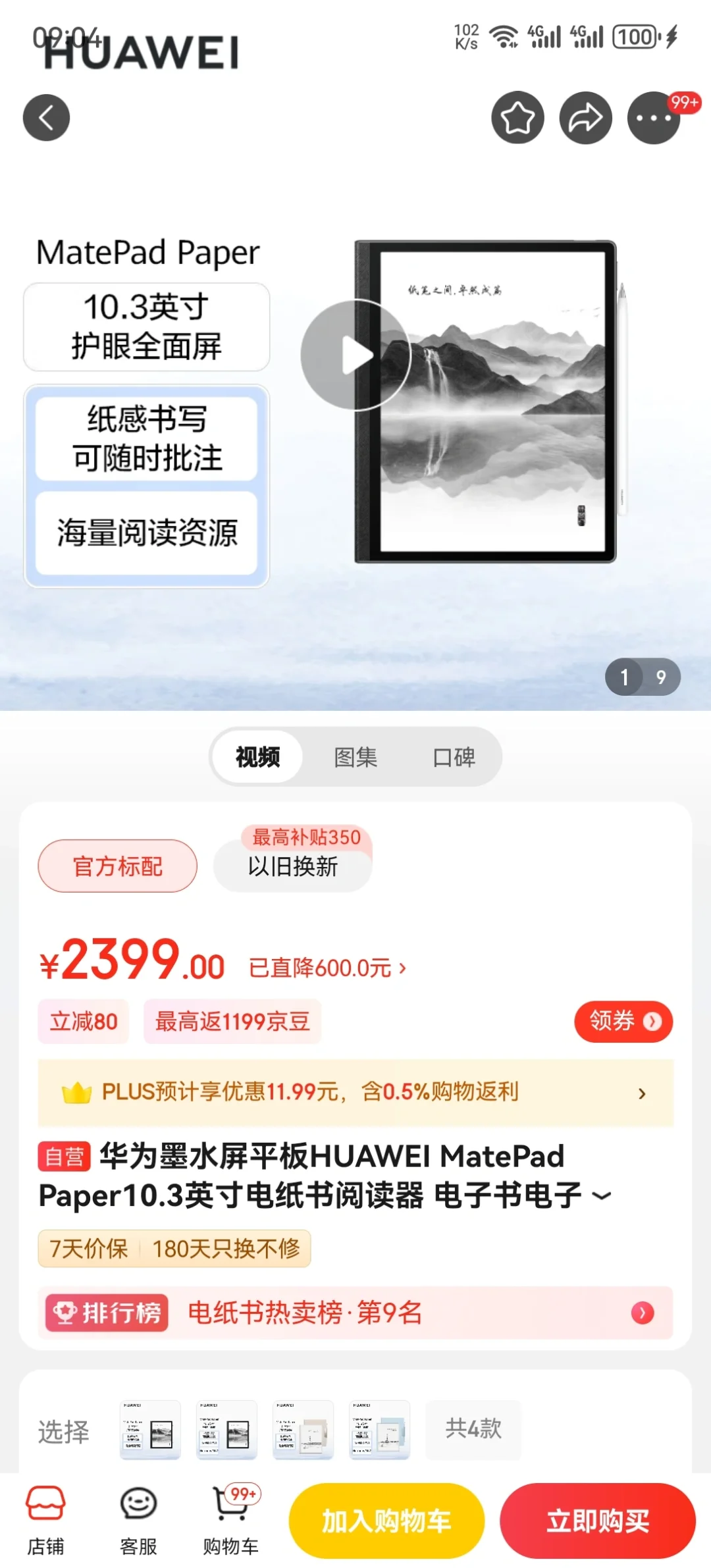Open the 电纸书热卖榜 ranking
The image size is (711, 1568).
pos(355,1313)
